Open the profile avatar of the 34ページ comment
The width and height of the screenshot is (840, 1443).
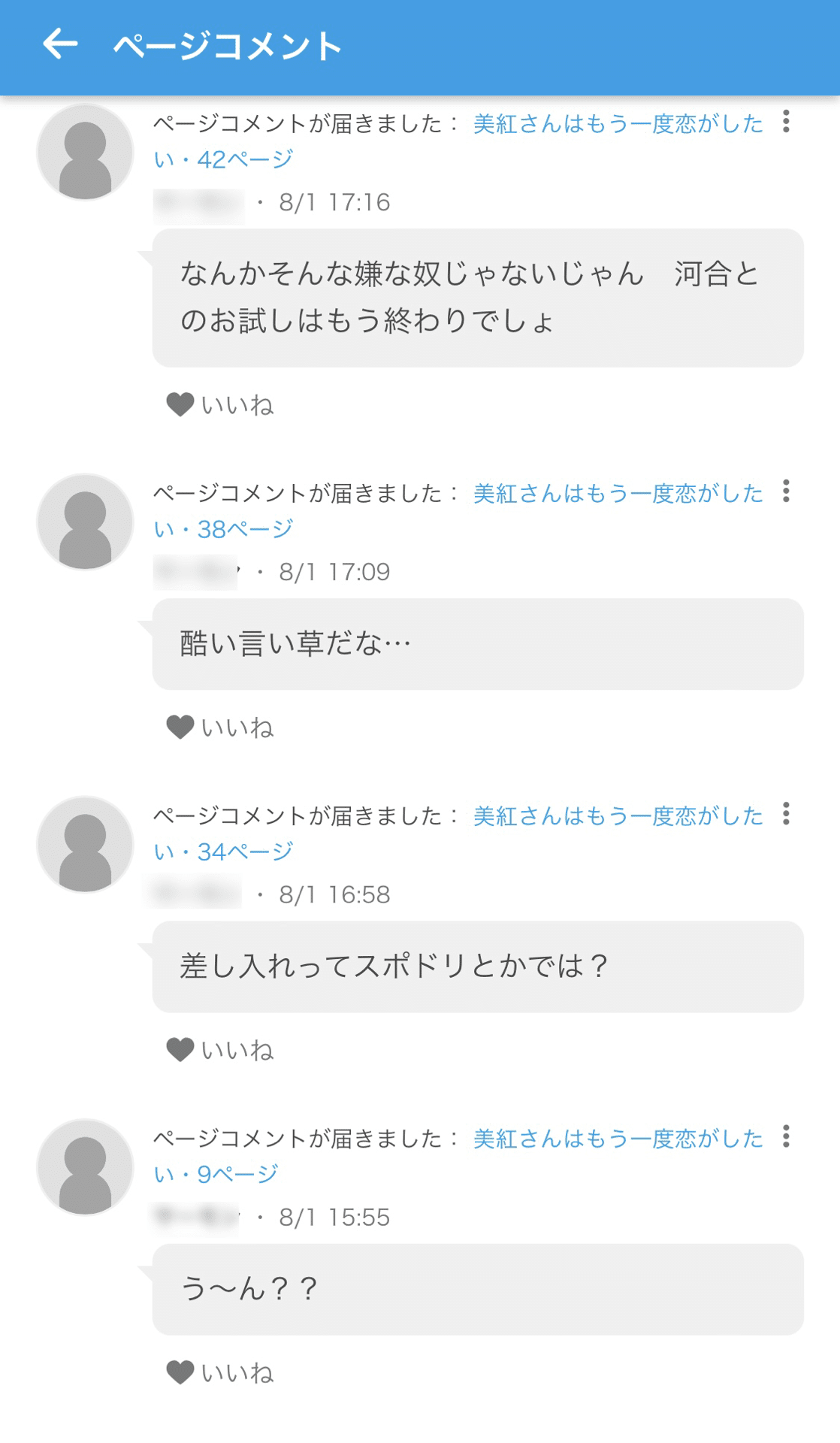pyautogui.click(x=83, y=844)
